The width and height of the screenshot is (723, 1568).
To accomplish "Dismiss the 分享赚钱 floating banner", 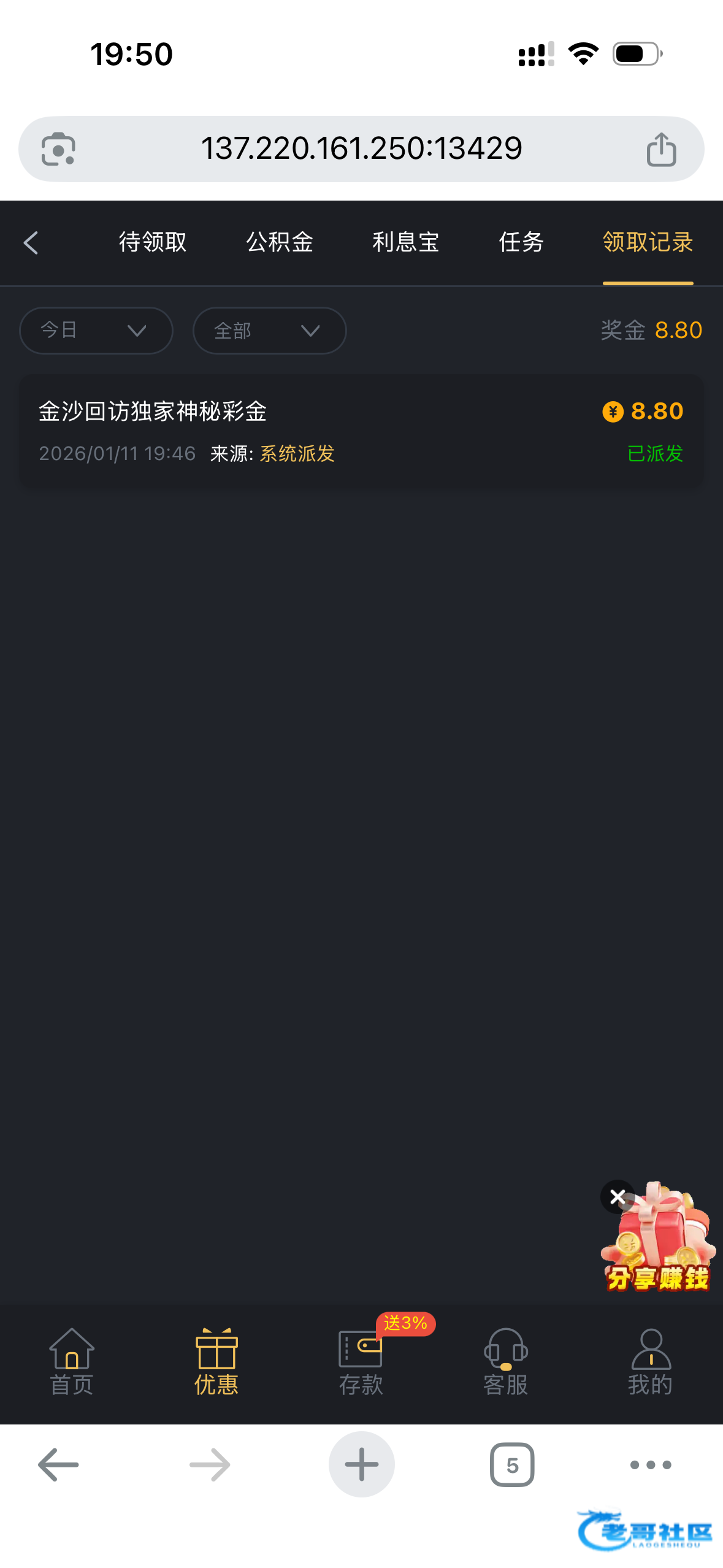I will (618, 1197).
